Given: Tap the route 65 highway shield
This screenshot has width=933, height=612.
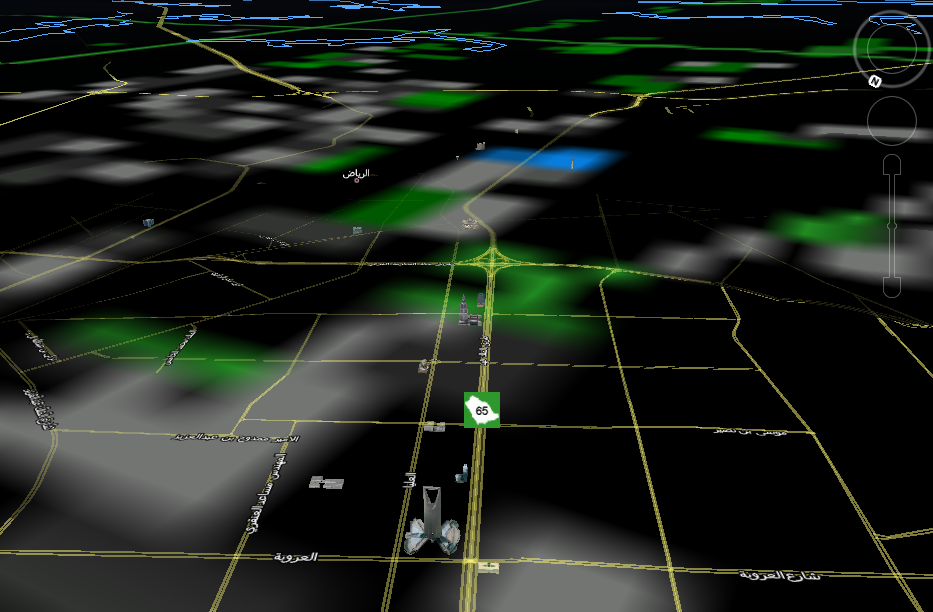Looking at the screenshot, I should [x=482, y=410].
